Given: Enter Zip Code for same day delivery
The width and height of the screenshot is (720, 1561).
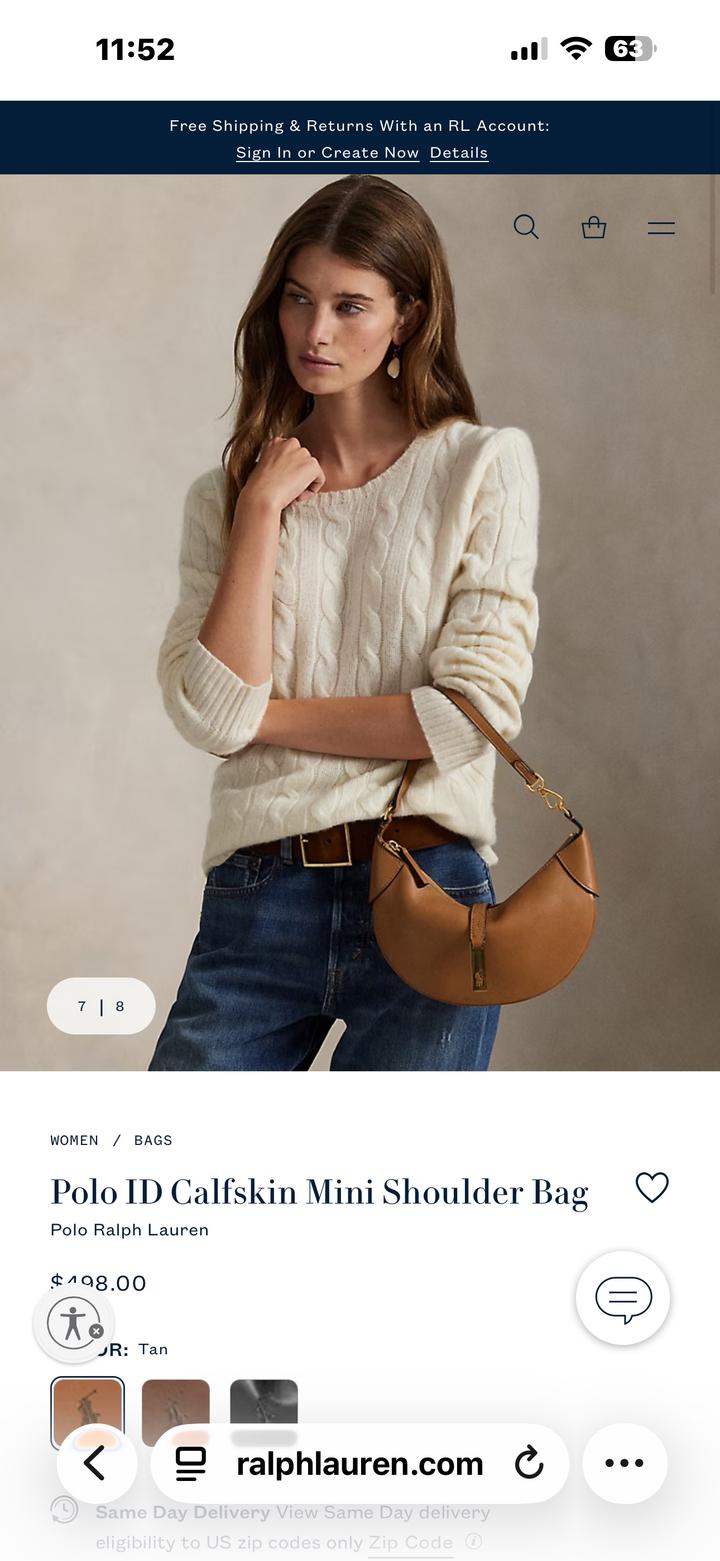Looking at the screenshot, I should 410,1543.
